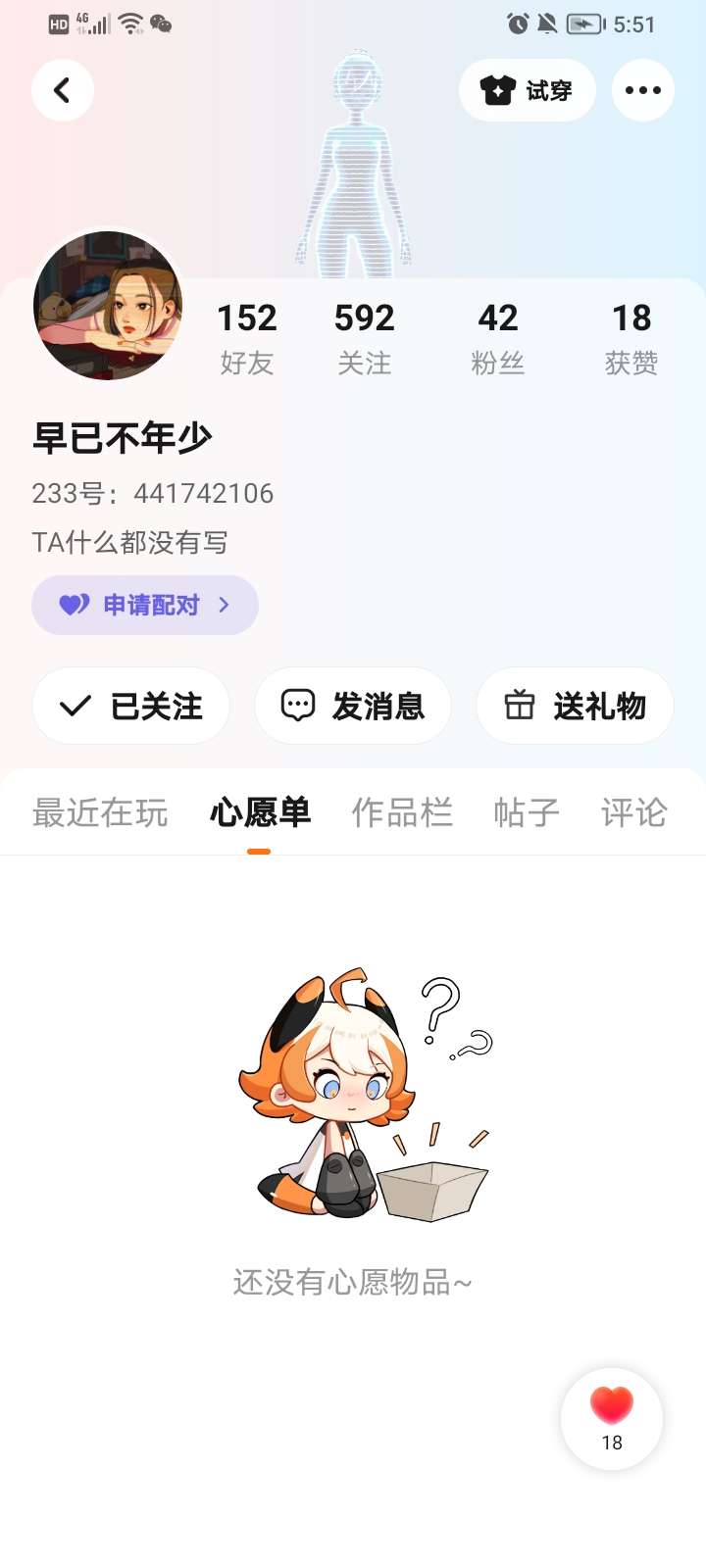Screen dimensions: 706x1568
Task: View the profile avatar picture
Action: click(x=108, y=306)
